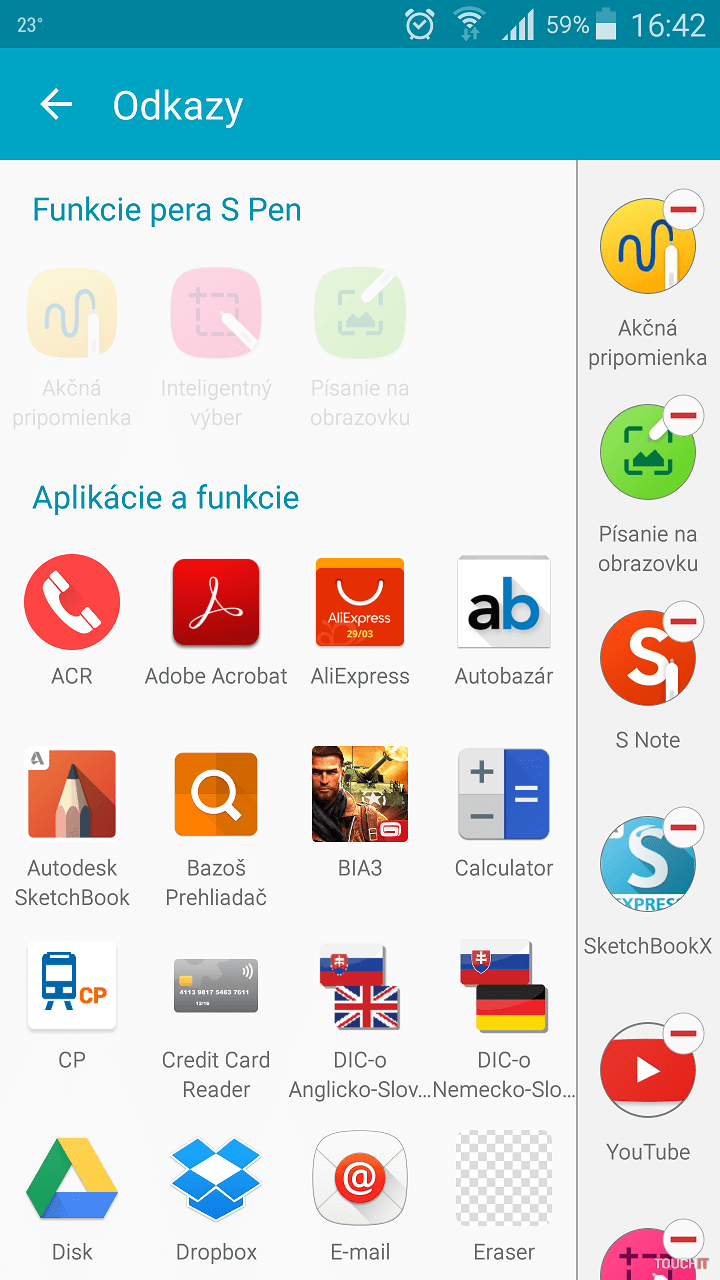Remove Akčná pripomienka shortcut from sidebar
720x1280 pixels.
pos(684,211)
